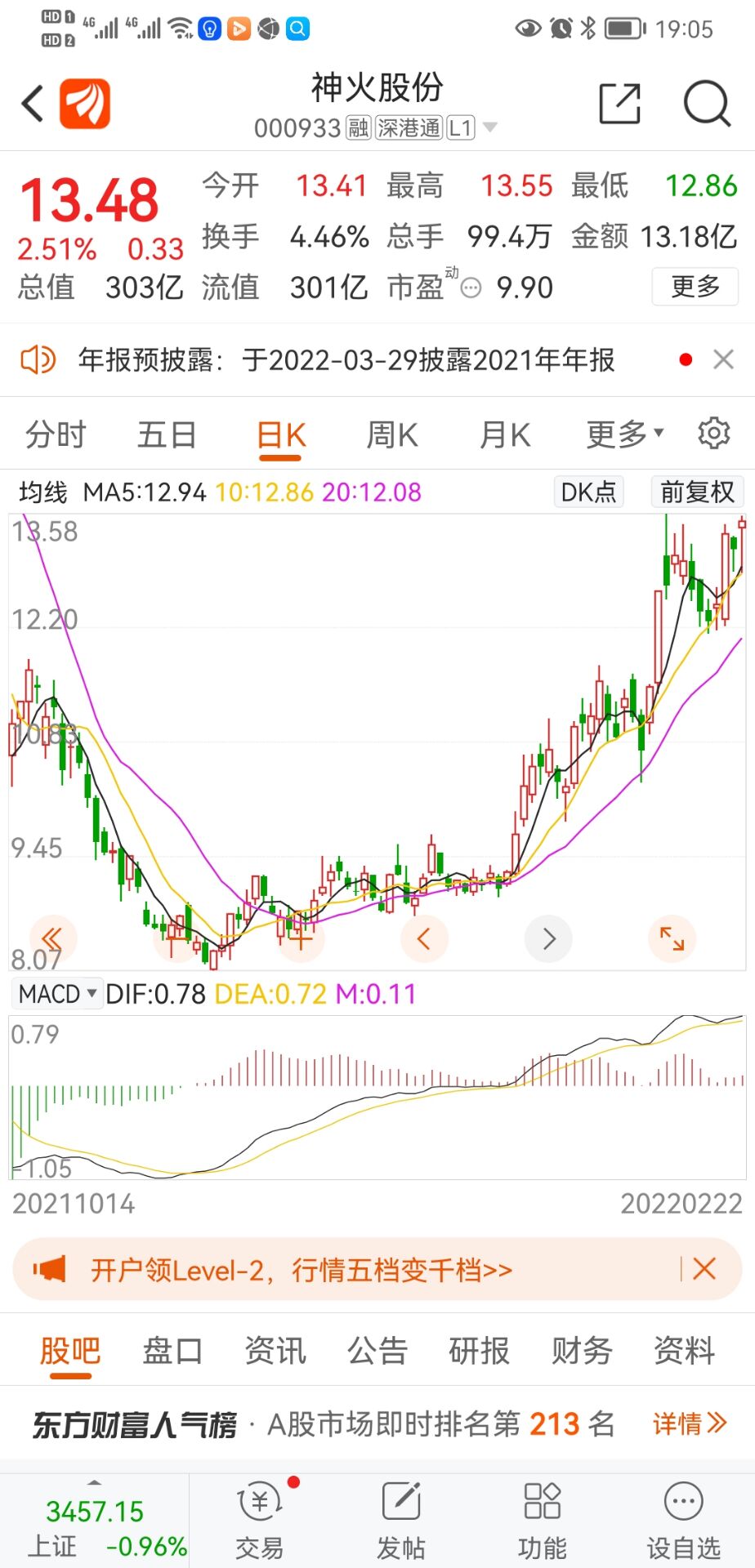Go back to the previous page
This screenshot has height=1568, width=755.
point(33,105)
